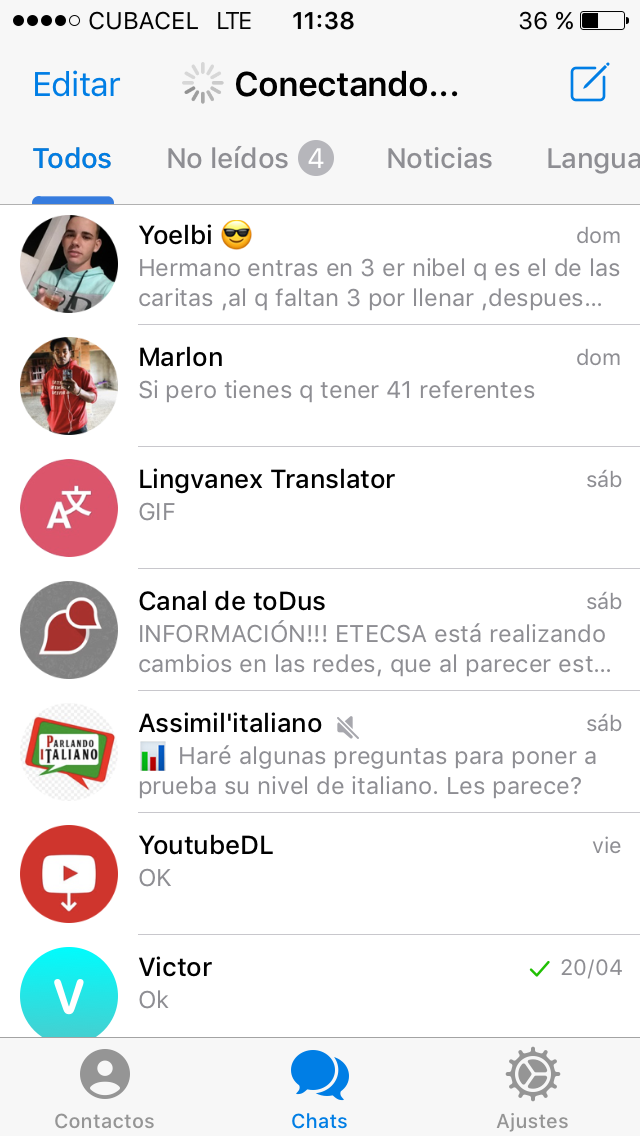
Task: Switch to the No leídos filter tab
Action: (249, 158)
